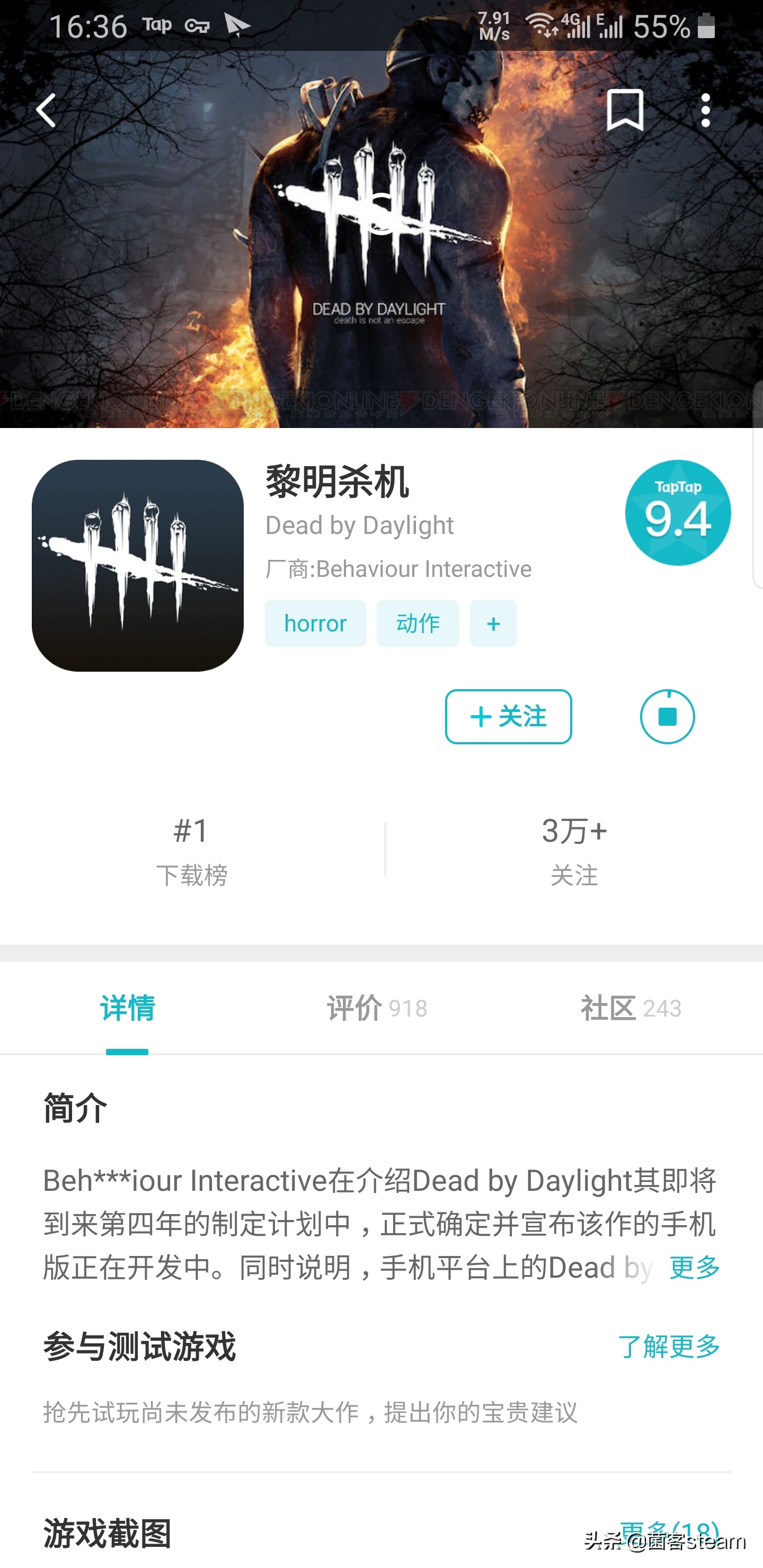The width and height of the screenshot is (763, 1568).
Task: Stop the download via the square stop icon
Action: coord(668,717)
